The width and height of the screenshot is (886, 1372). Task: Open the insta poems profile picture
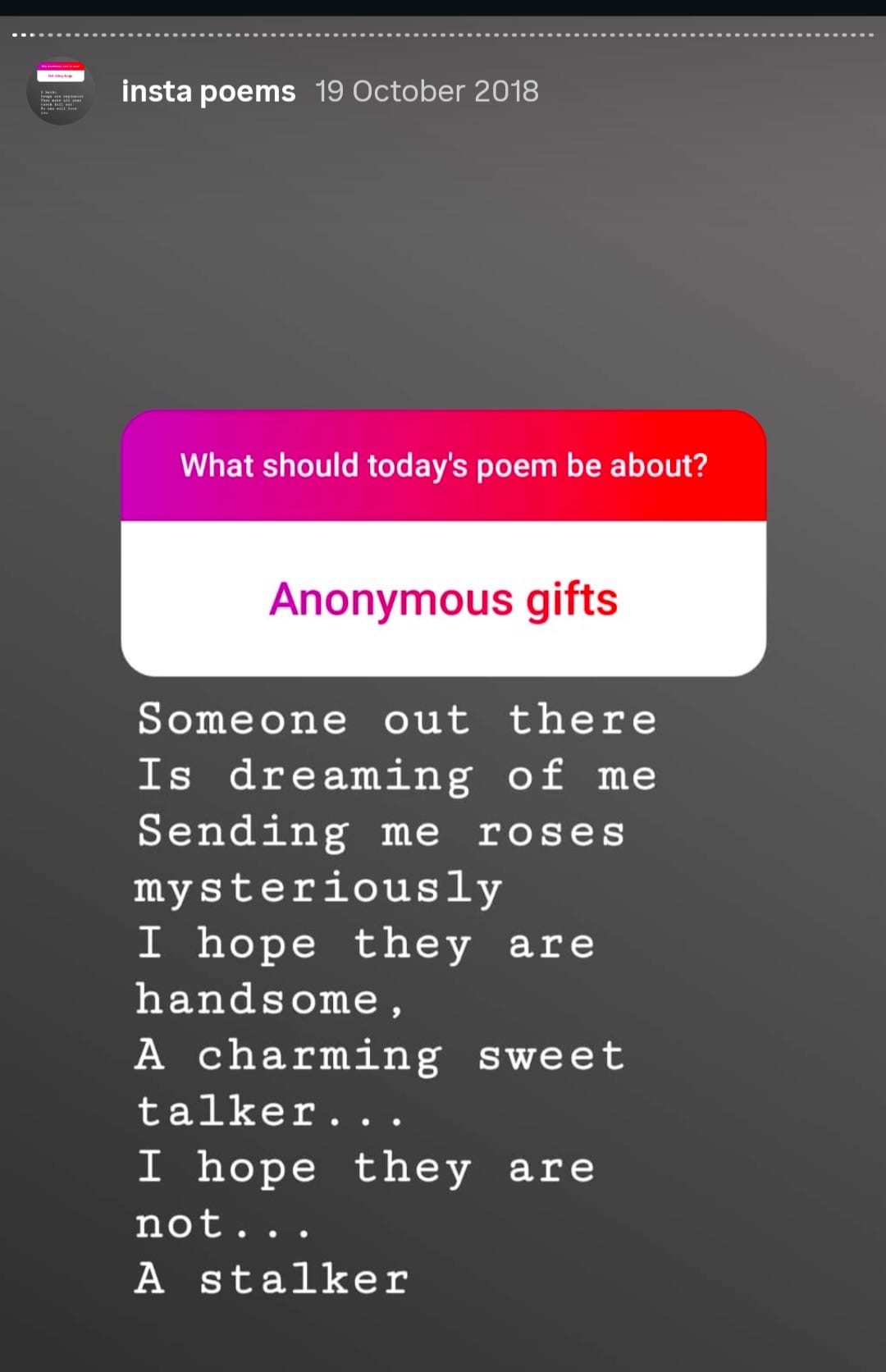[x=60, y=91]
